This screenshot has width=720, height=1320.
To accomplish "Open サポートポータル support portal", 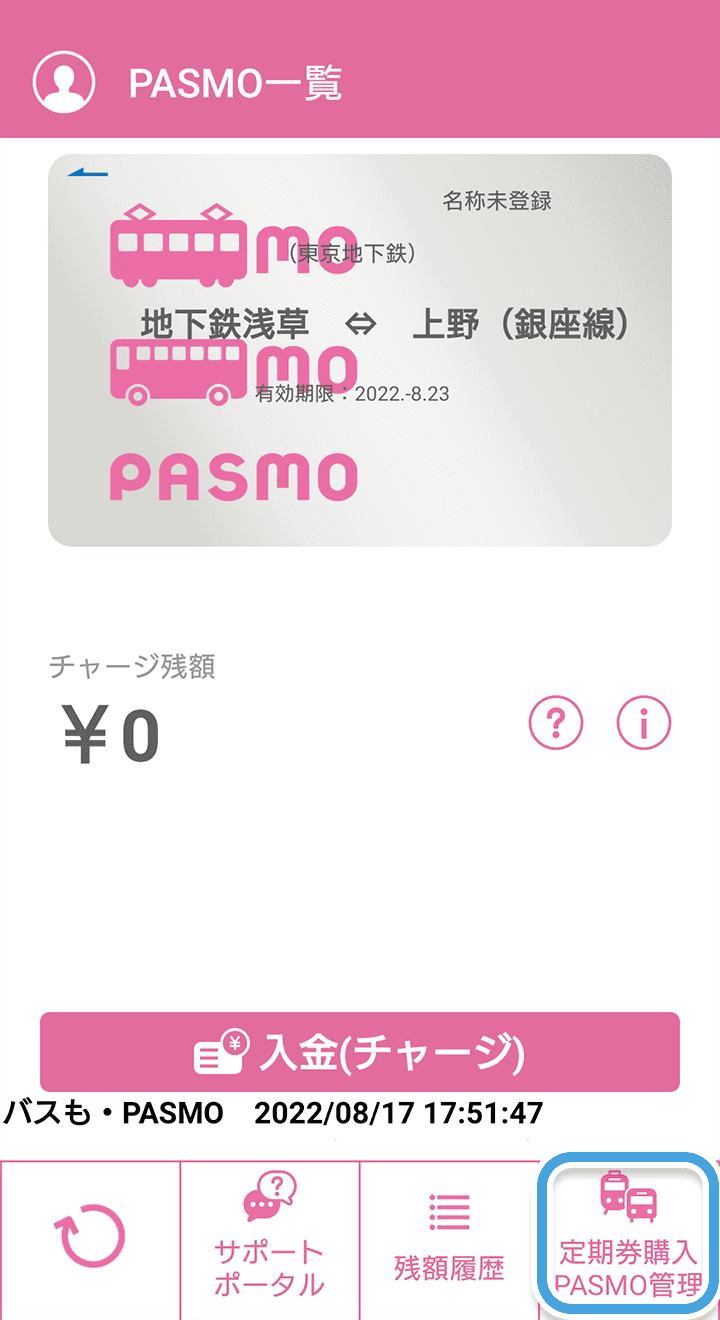I will [x=270, y=1240].
